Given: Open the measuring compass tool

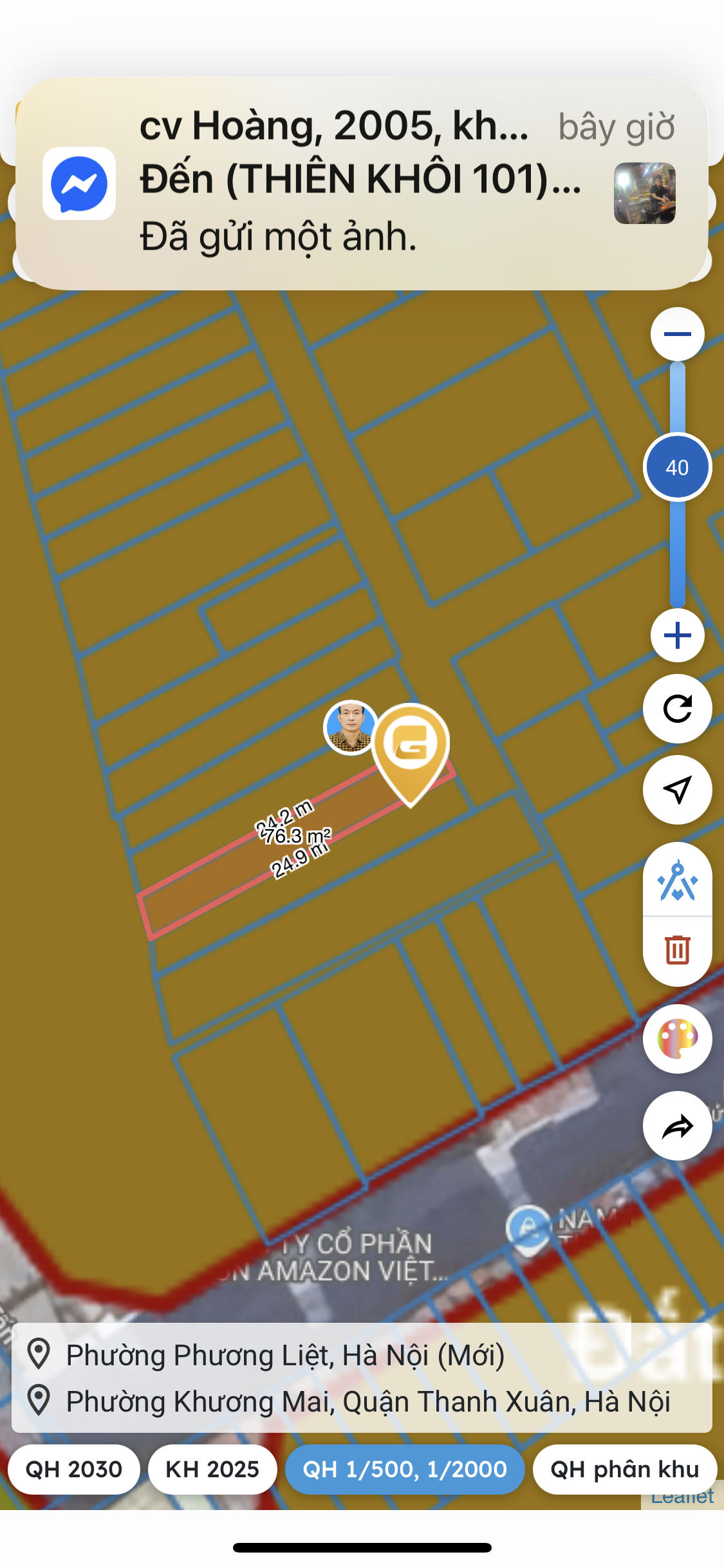Looking at the screenshot, I should click(x=677, y=881).
